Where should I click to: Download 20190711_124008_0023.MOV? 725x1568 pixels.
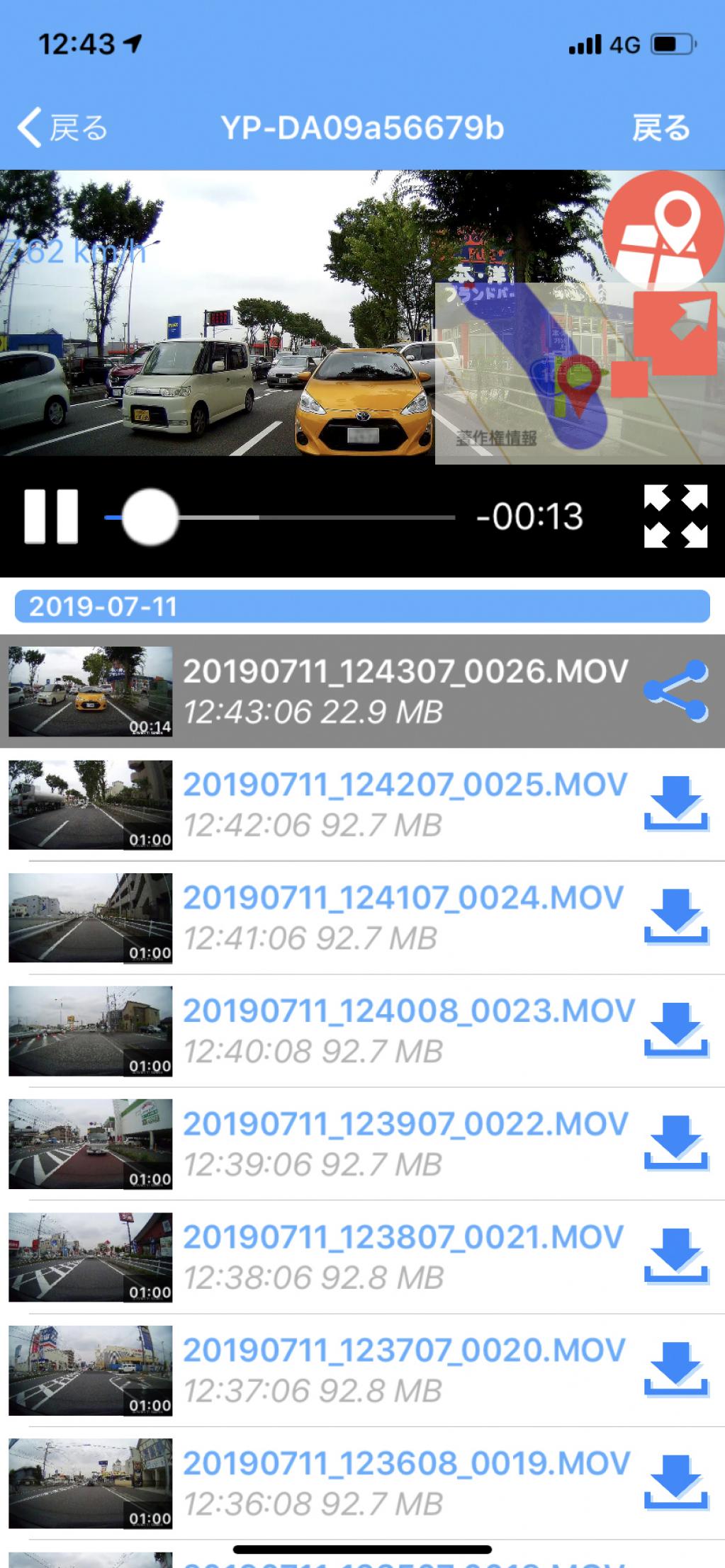(x=675, y=1030)
